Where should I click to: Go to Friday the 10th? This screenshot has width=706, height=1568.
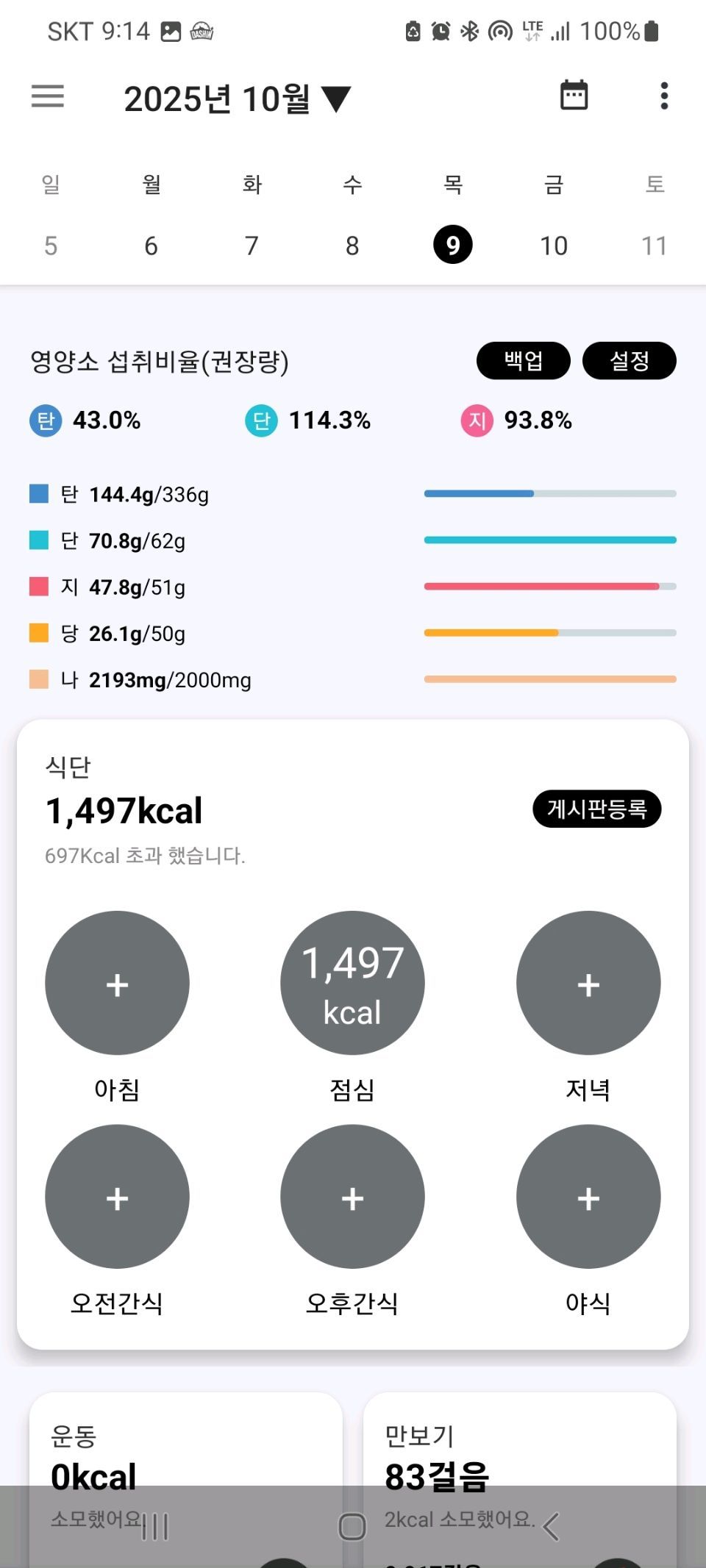click(x=554, y=246)
